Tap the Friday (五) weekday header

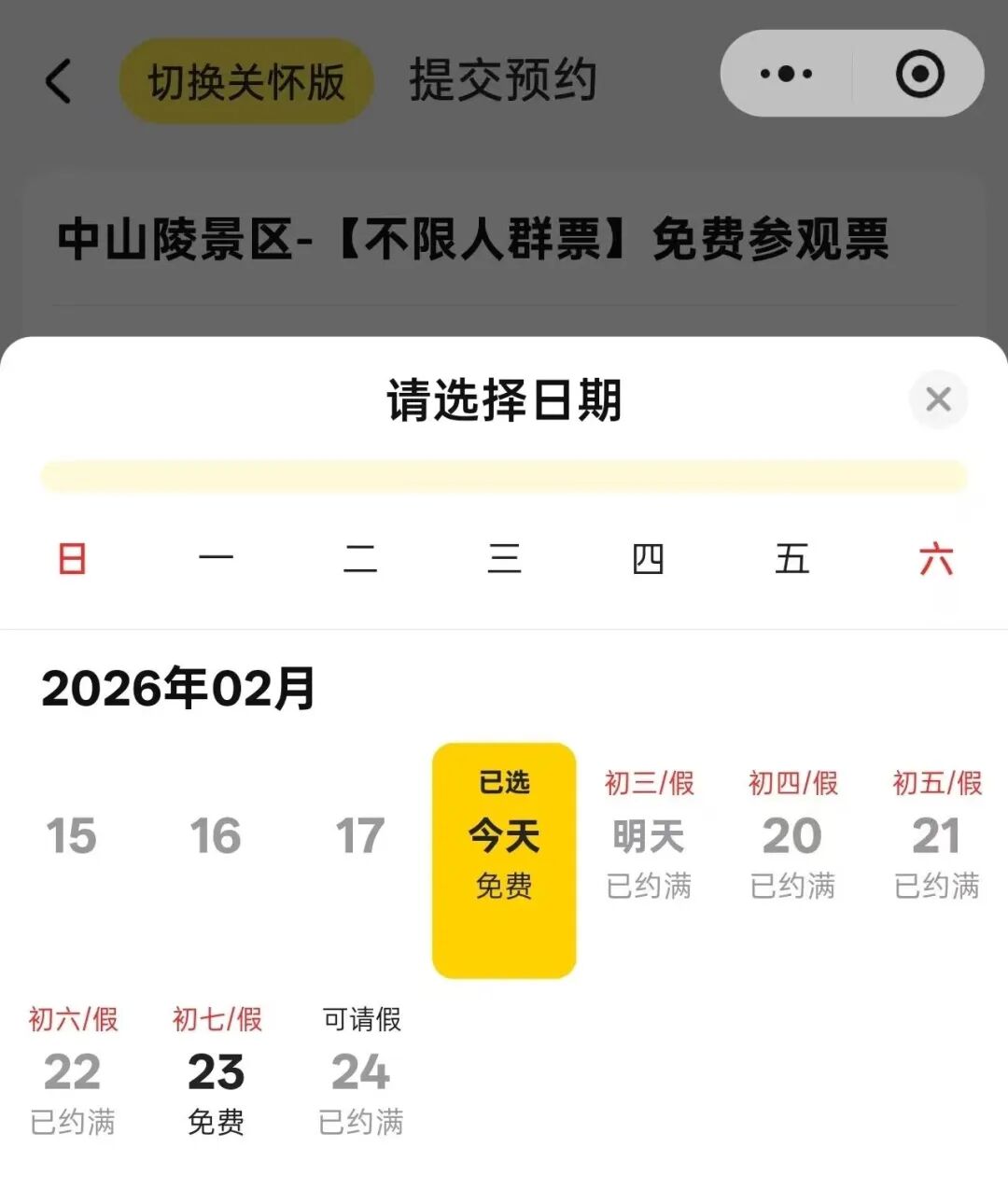791,558
